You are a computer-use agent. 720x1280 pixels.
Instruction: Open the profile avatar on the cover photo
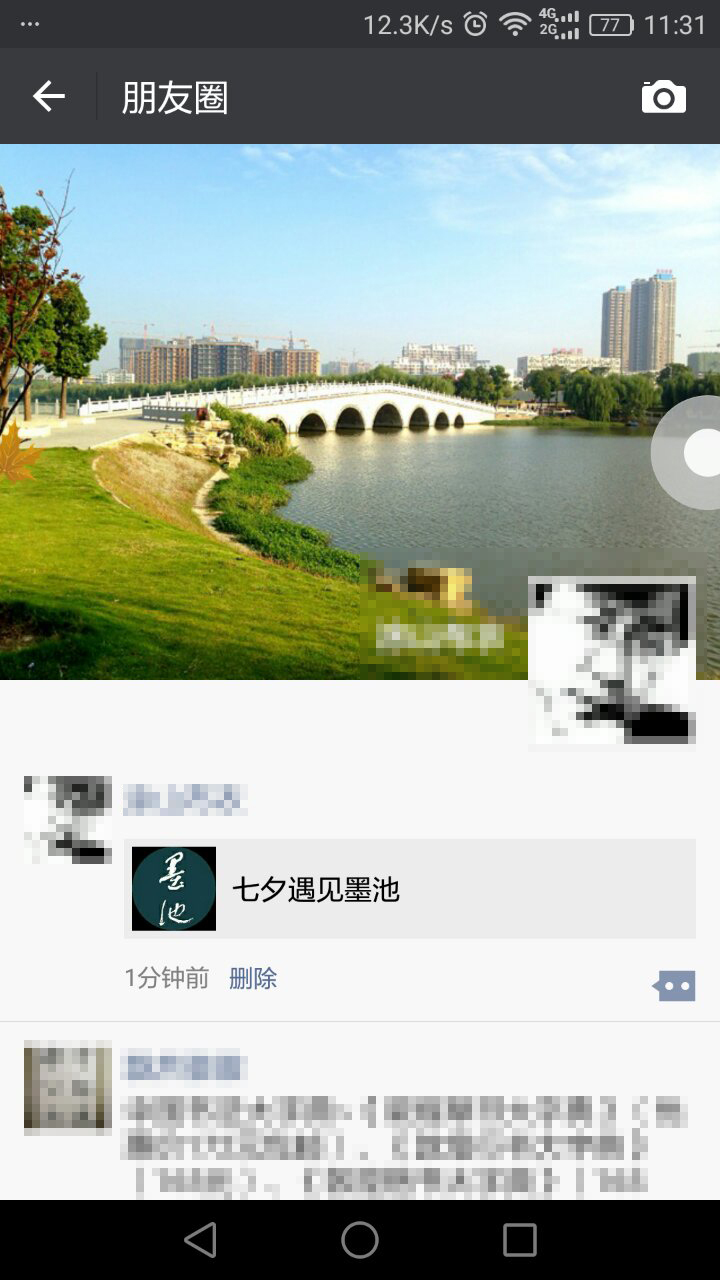coord(611,660)
